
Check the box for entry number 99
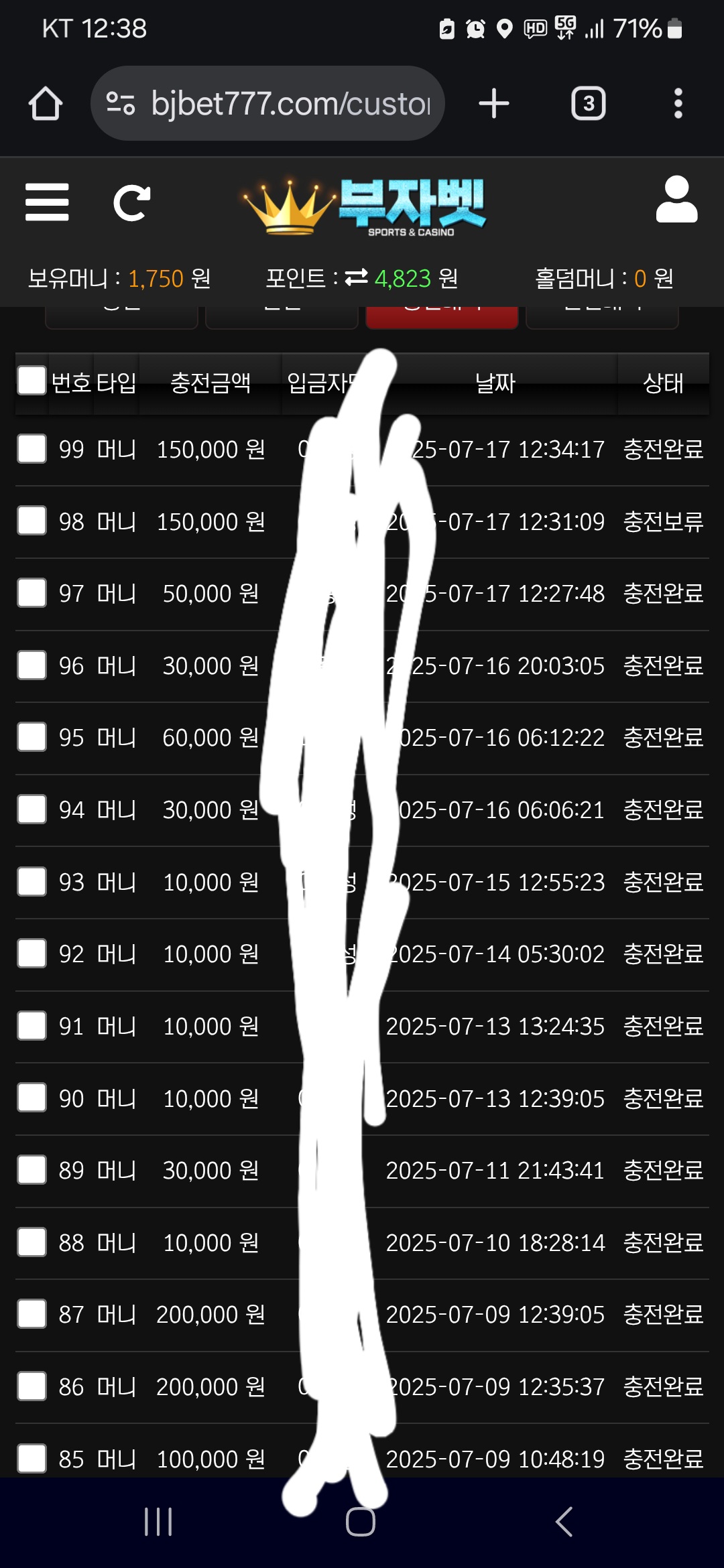[x=32, y=449]
